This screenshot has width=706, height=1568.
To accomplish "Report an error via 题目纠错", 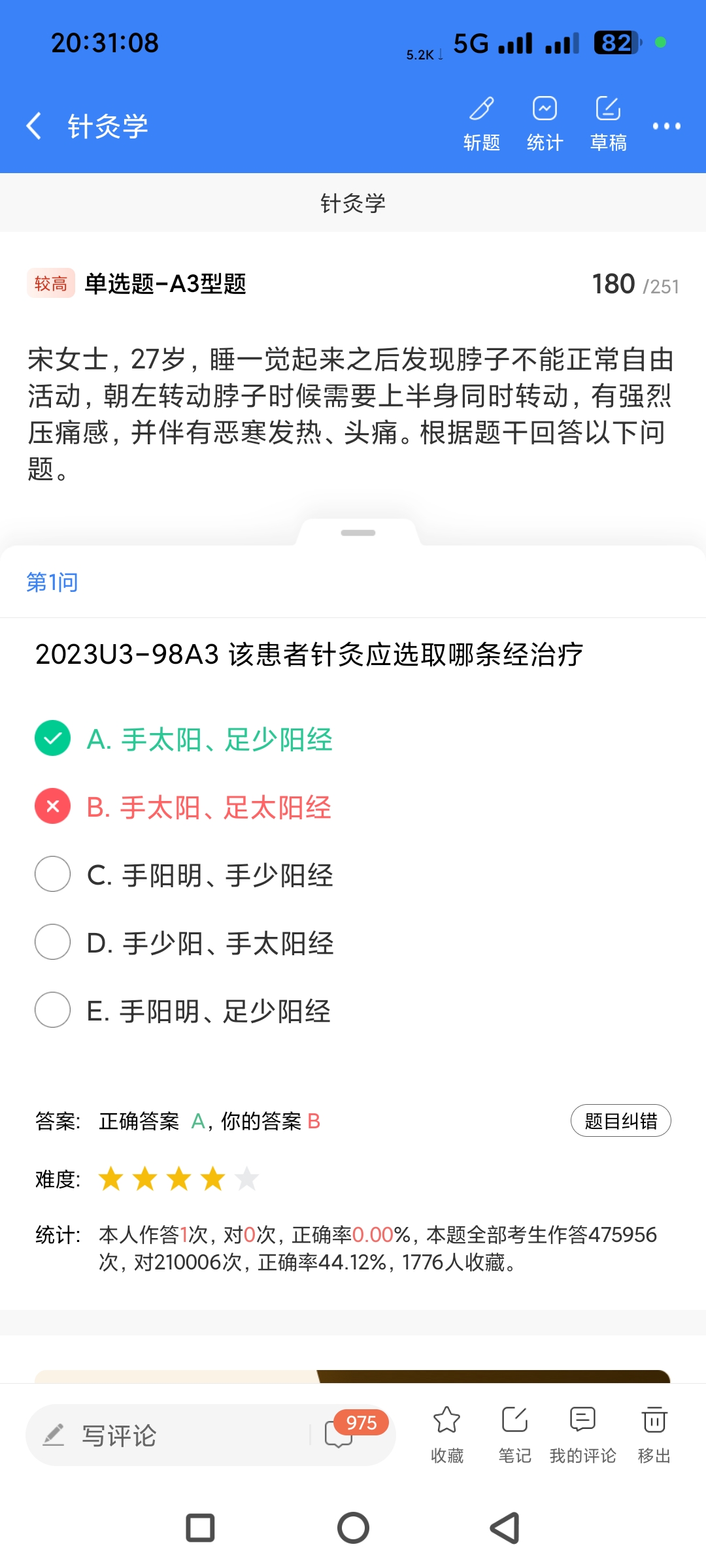I will point(620,1121).
